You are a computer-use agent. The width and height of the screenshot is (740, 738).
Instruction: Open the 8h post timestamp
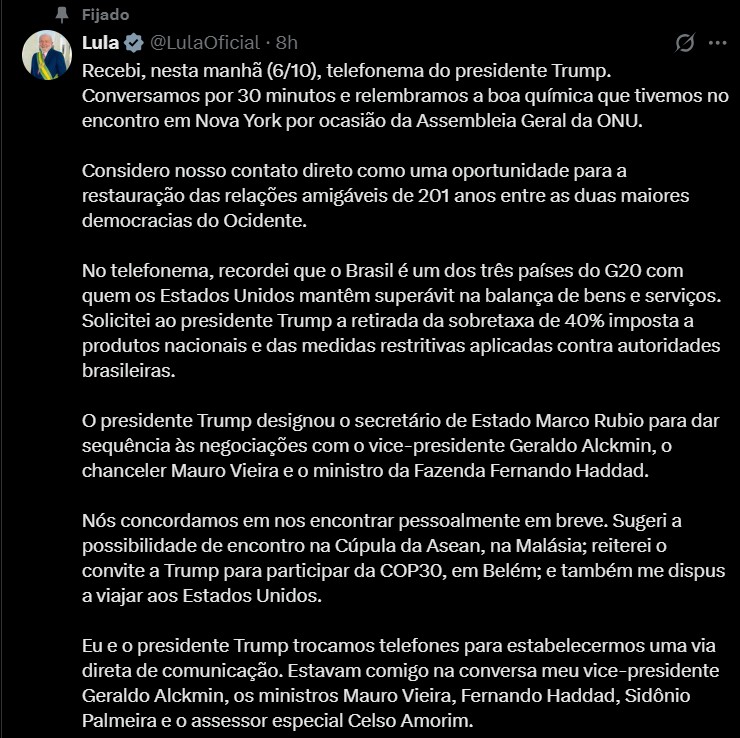[x=287, y=43]
